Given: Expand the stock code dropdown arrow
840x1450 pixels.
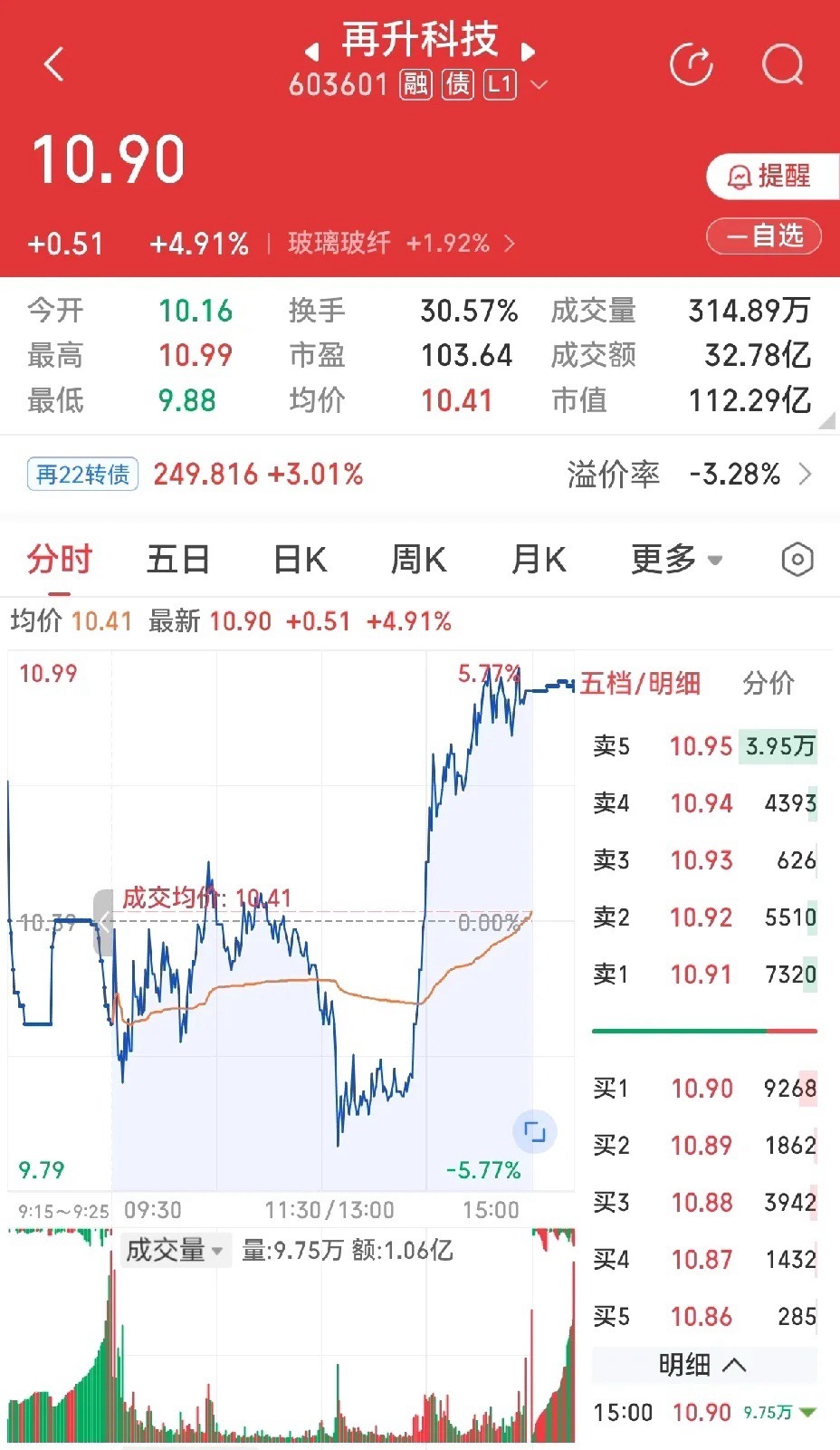Looking at the screenshot, I should pyautogui.click(x=539, y=85).
